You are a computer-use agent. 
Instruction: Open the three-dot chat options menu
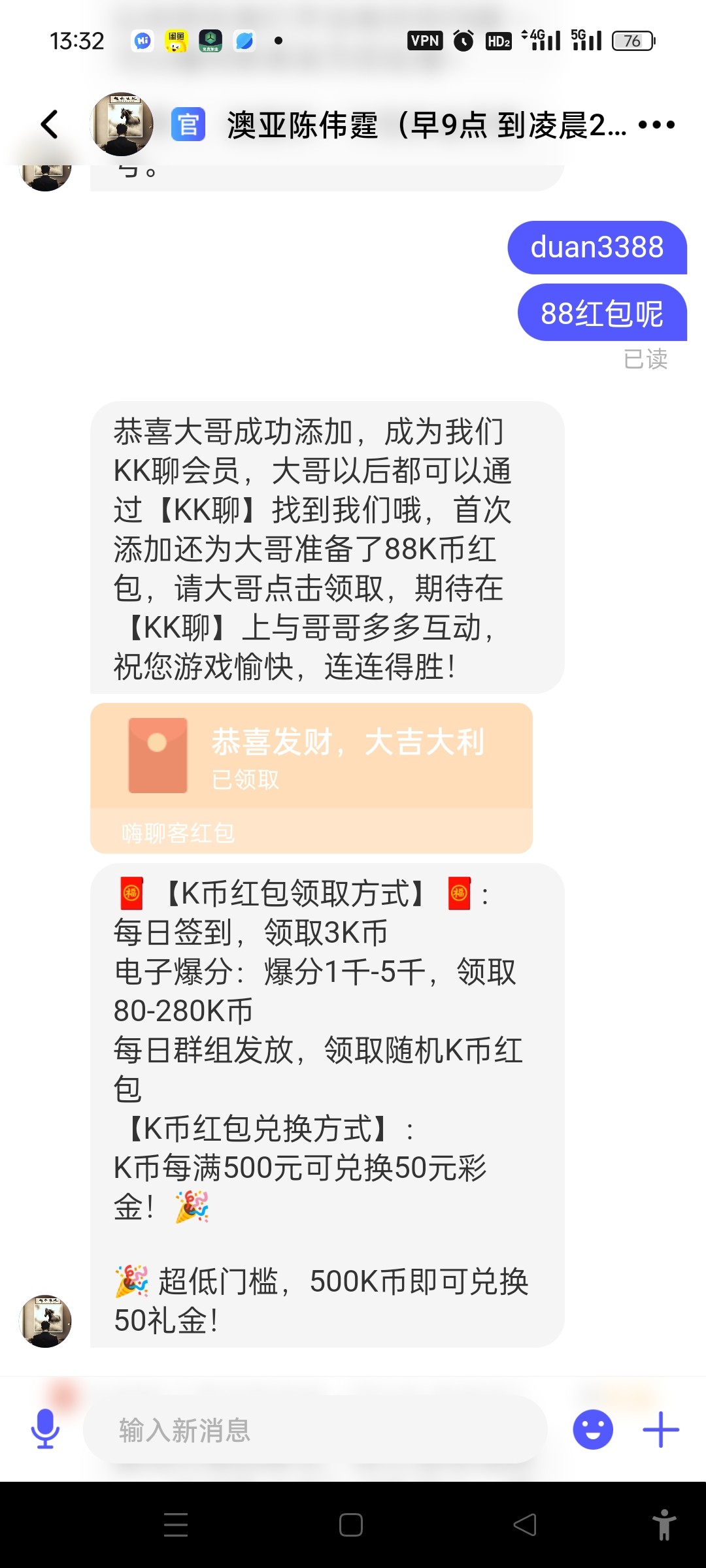pyautogui.click(x=656, y=124)
